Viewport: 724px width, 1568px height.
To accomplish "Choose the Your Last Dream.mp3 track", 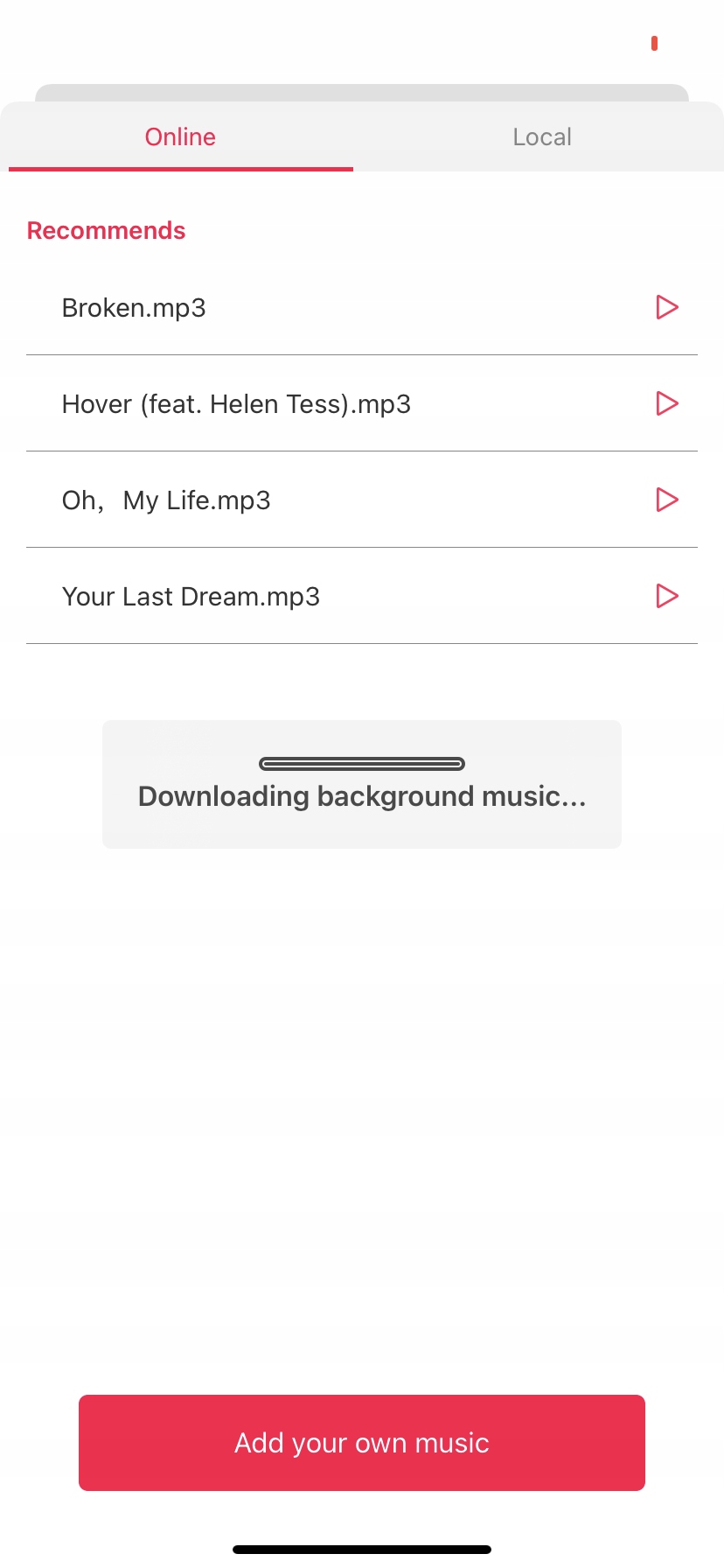I will tap(191, 597).
